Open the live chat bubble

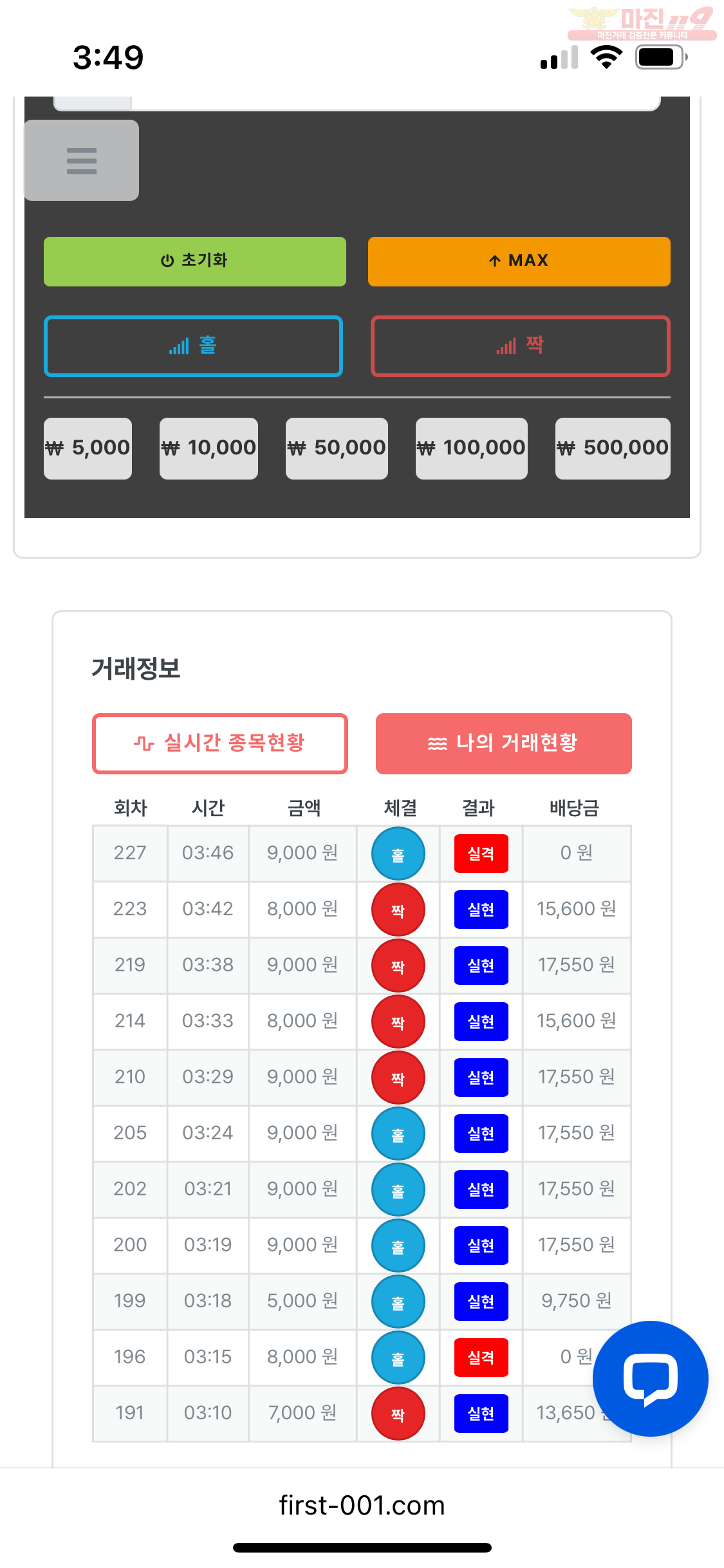650,1378
